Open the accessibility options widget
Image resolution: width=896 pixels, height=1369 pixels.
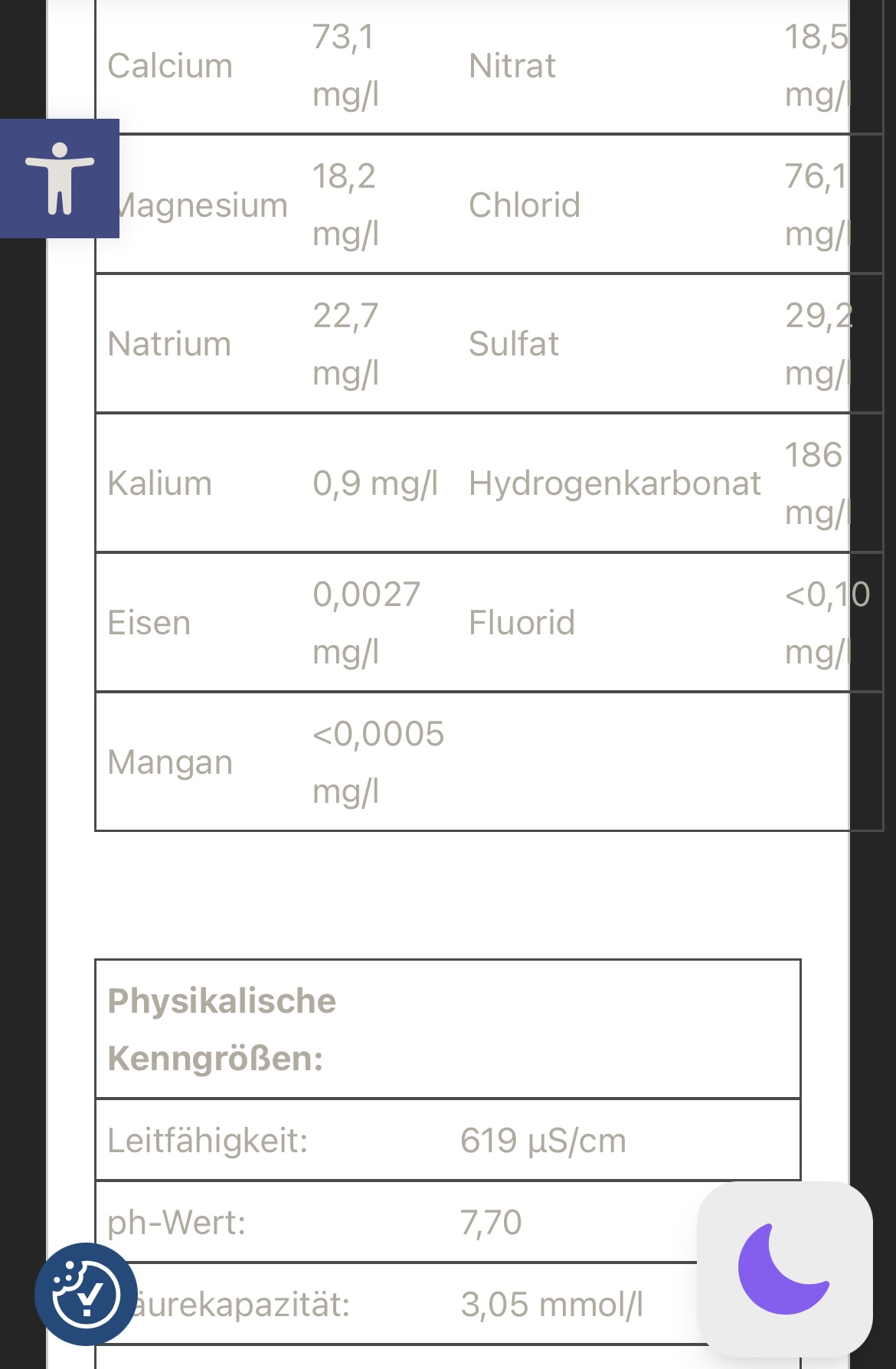60,178
